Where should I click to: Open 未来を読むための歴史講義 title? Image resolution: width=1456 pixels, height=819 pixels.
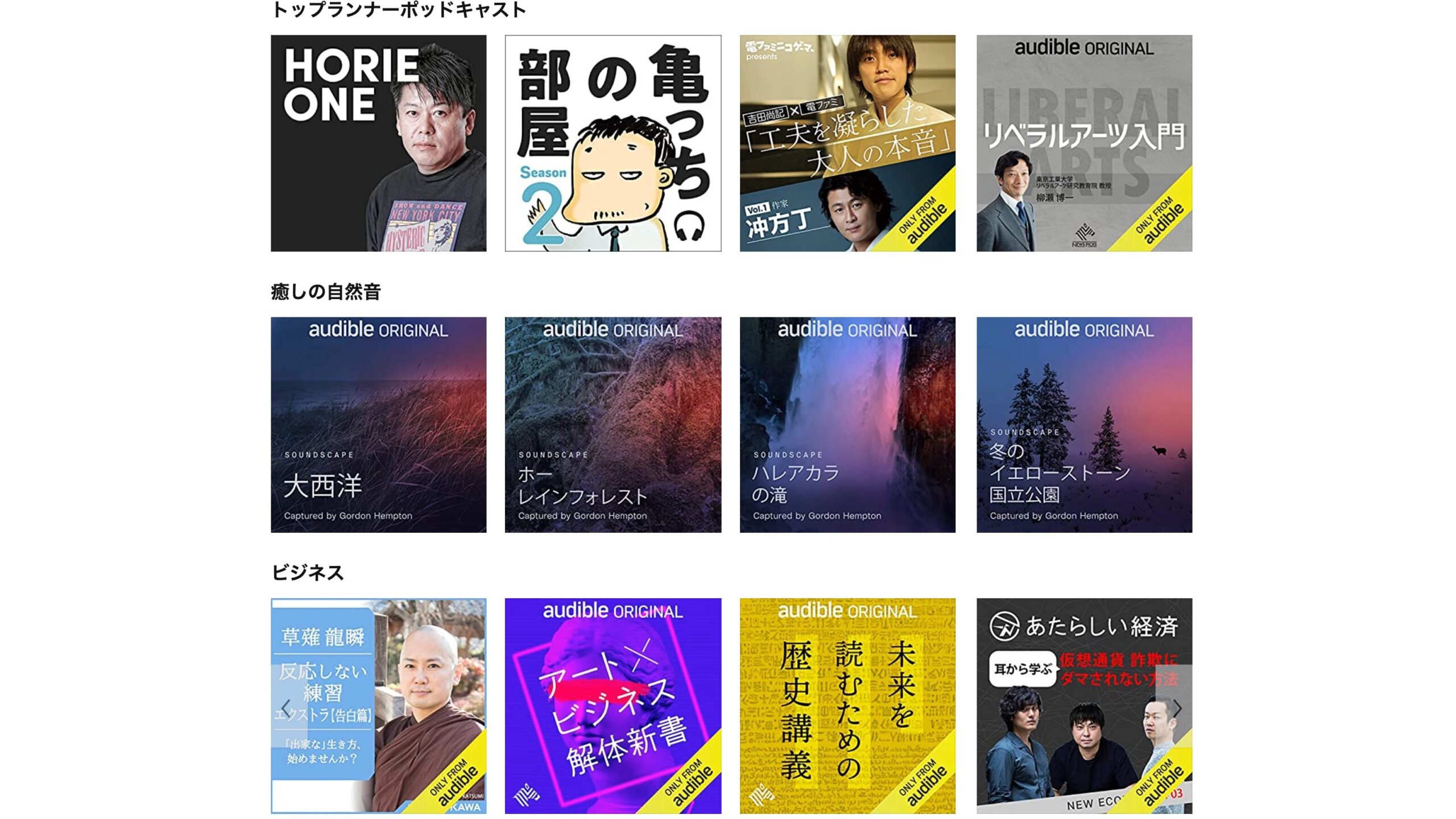click(x=847, y=705)
